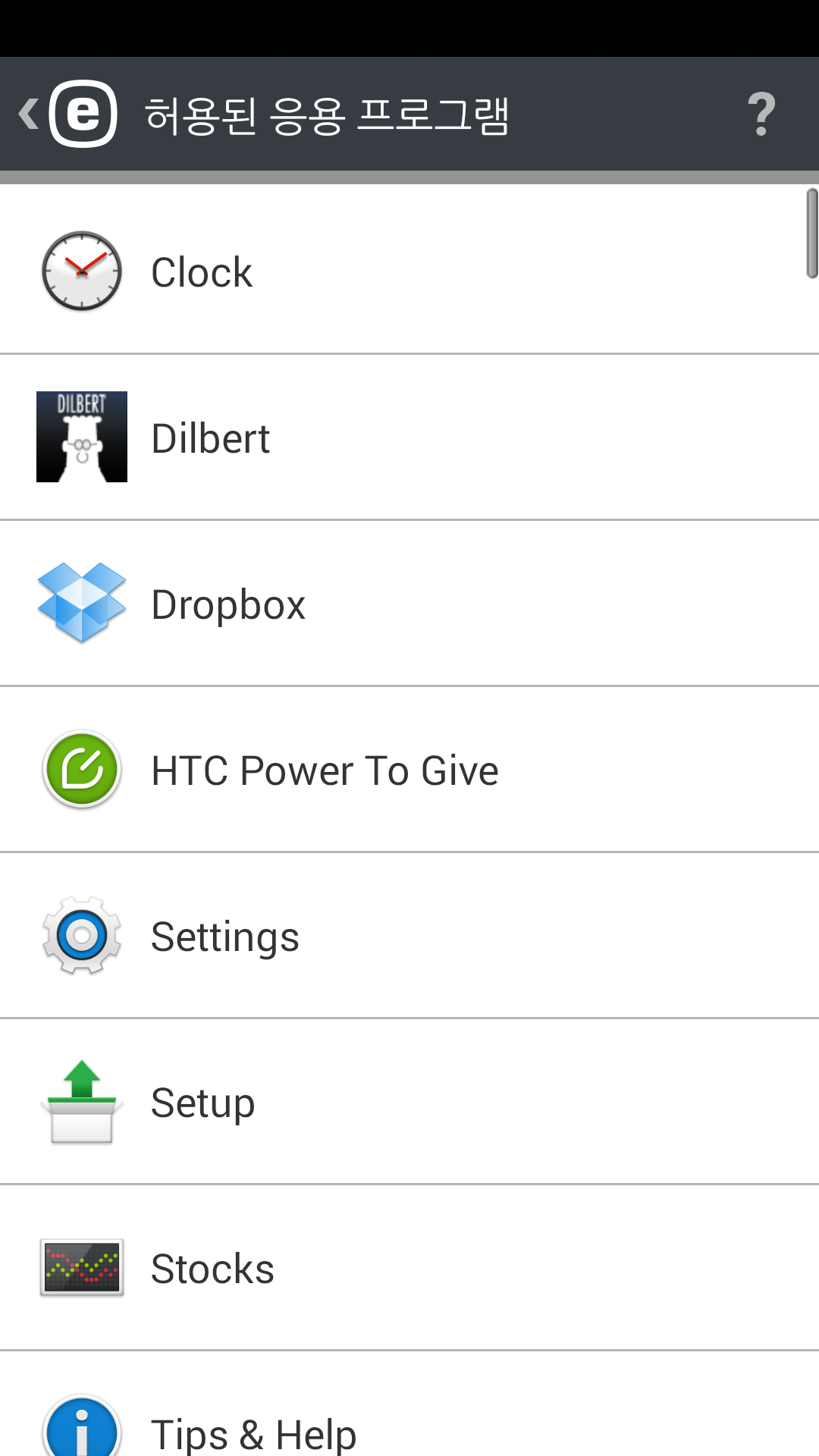Tap the Stocks entry
The image size is (819, 1456).
coord(409,1268)
